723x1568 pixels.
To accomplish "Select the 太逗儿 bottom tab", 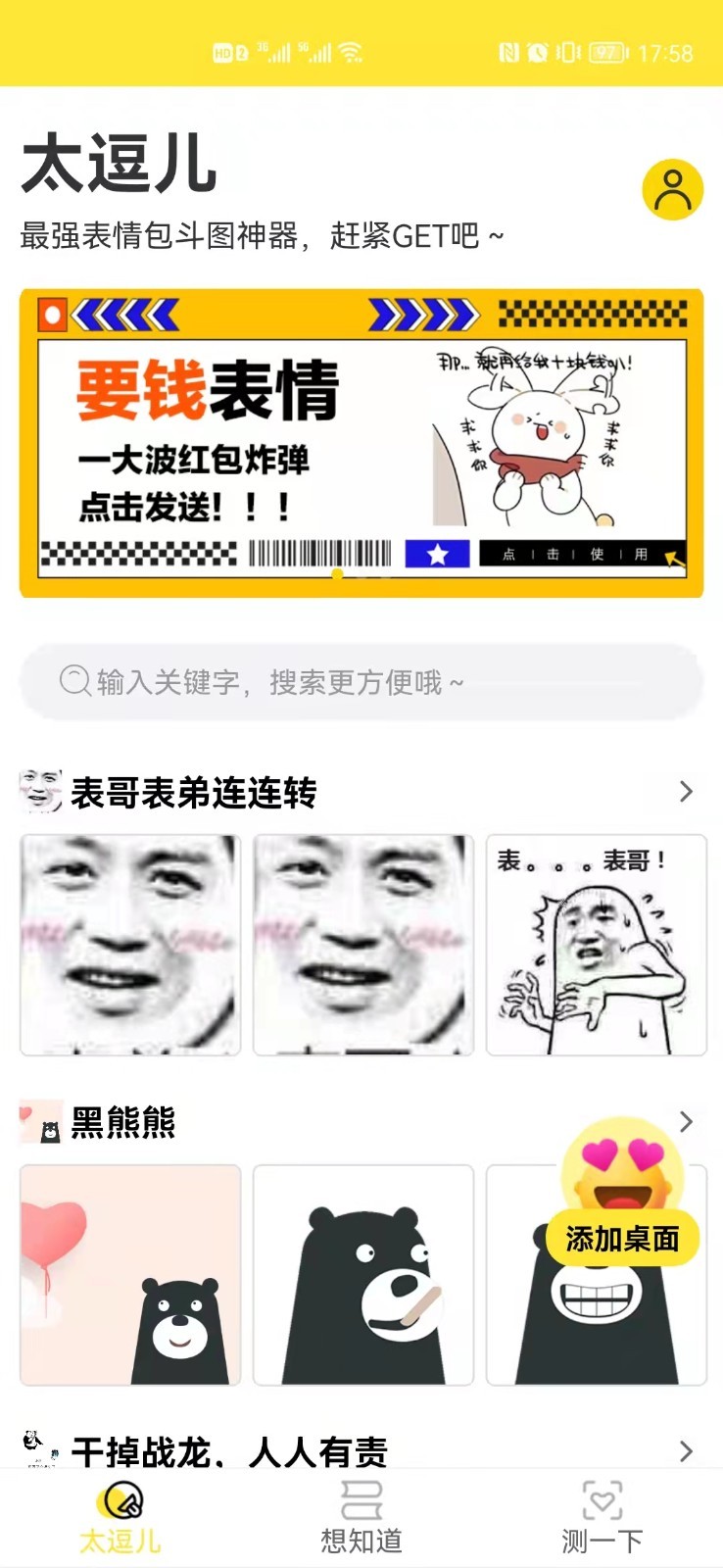I will (120, 1518).
